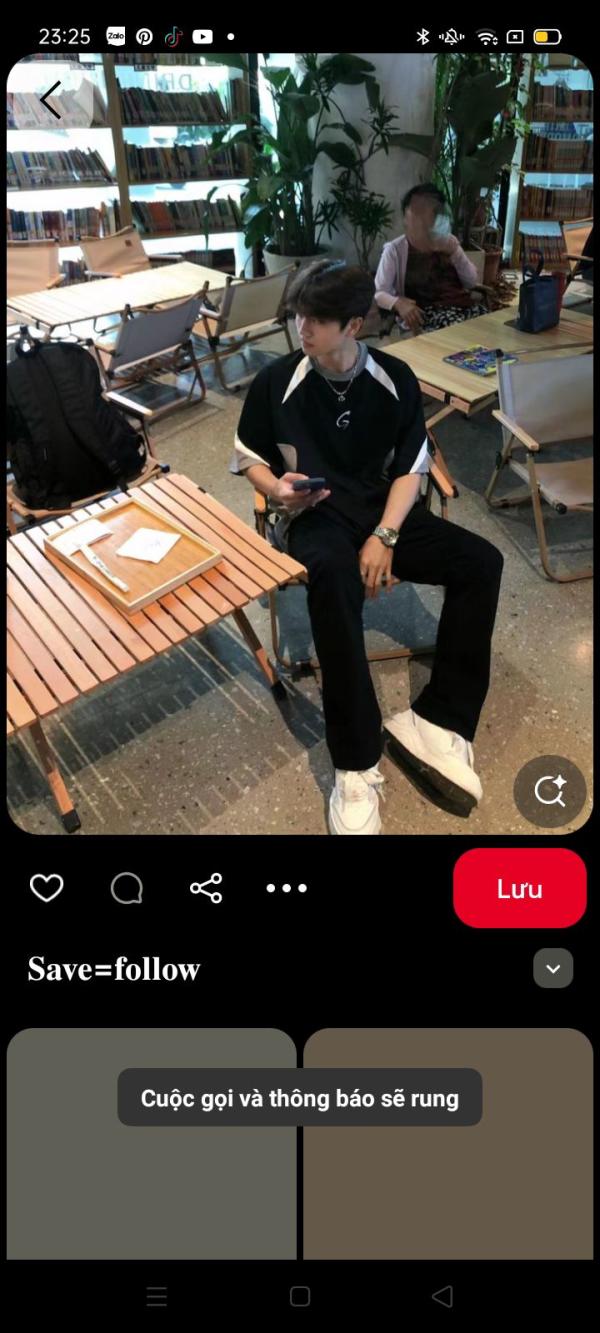The height and width of the screenshot is (1333, 600).
Task: Go back using the top-left arrow
Action: pos(50,100)
